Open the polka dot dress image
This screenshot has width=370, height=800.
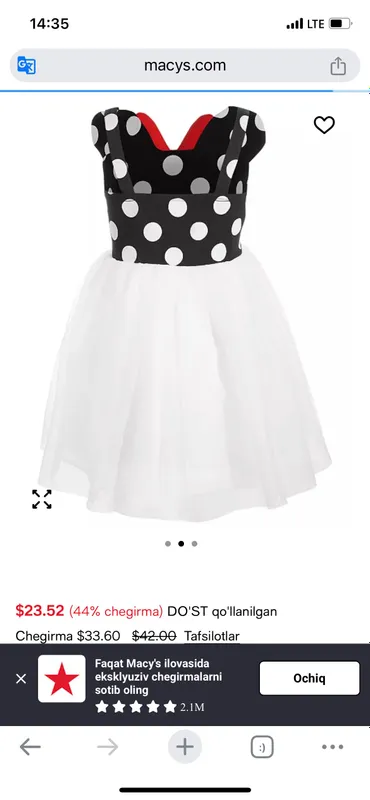click(185, 313)
